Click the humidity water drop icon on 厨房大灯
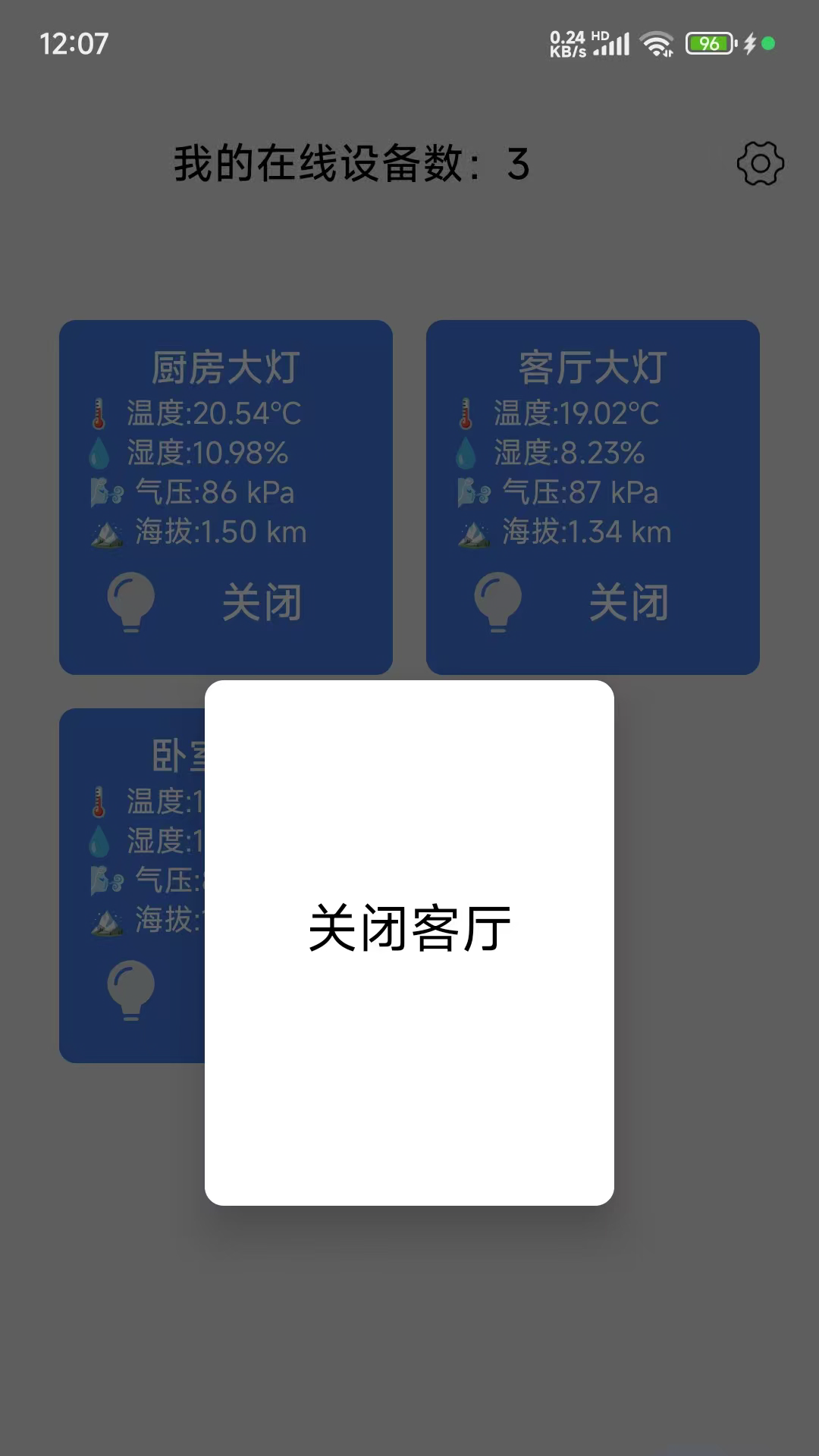Viewport: 819px width, 1456px height. pyautogui.click(x=101, y=454)
